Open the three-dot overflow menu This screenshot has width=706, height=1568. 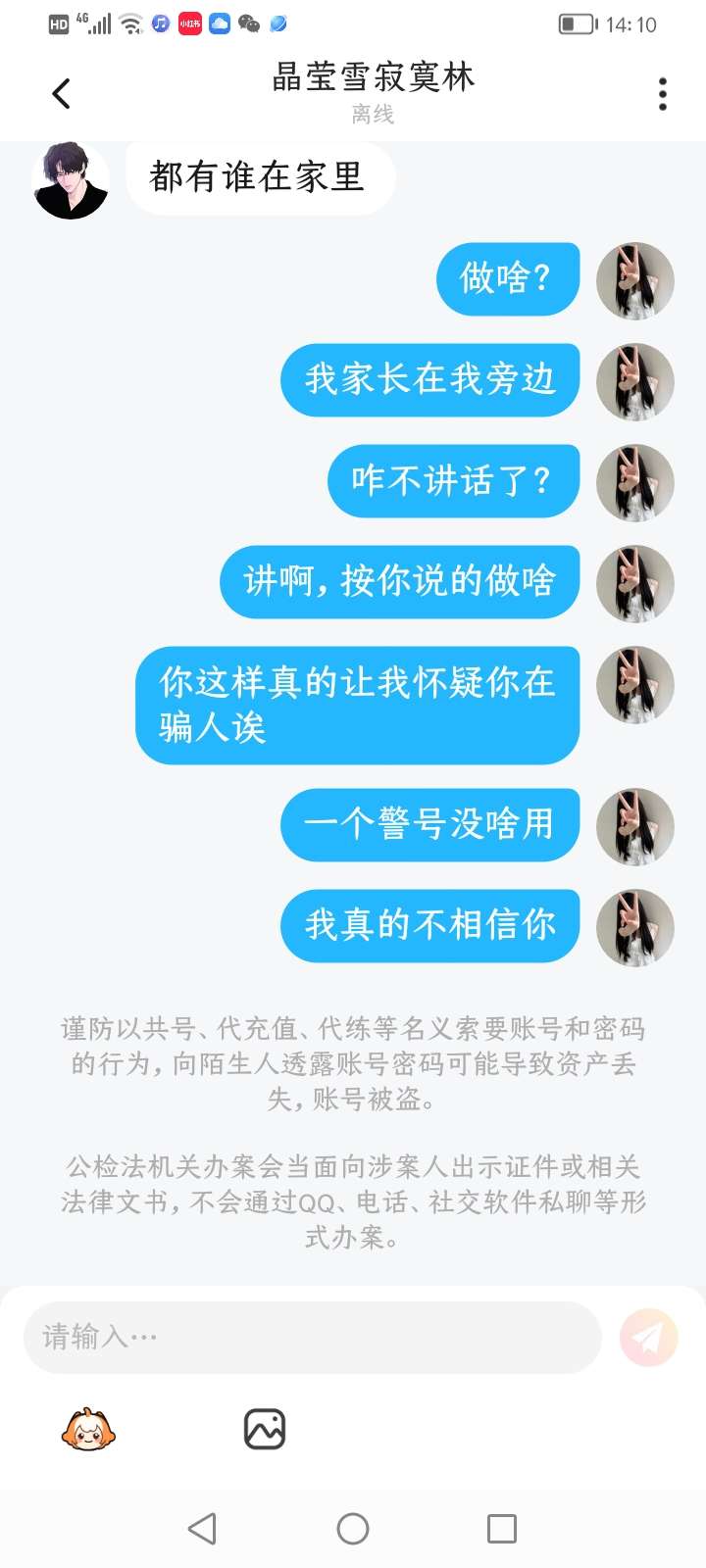[x=663, y=94]
